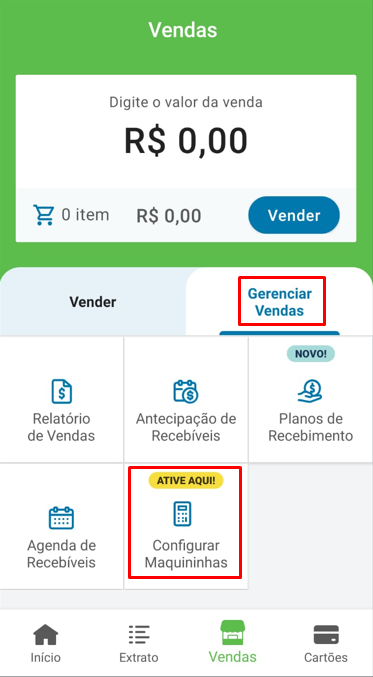Open the Cartões tab
The height and width of the screenshot is (677, 373).
(326, 643)
